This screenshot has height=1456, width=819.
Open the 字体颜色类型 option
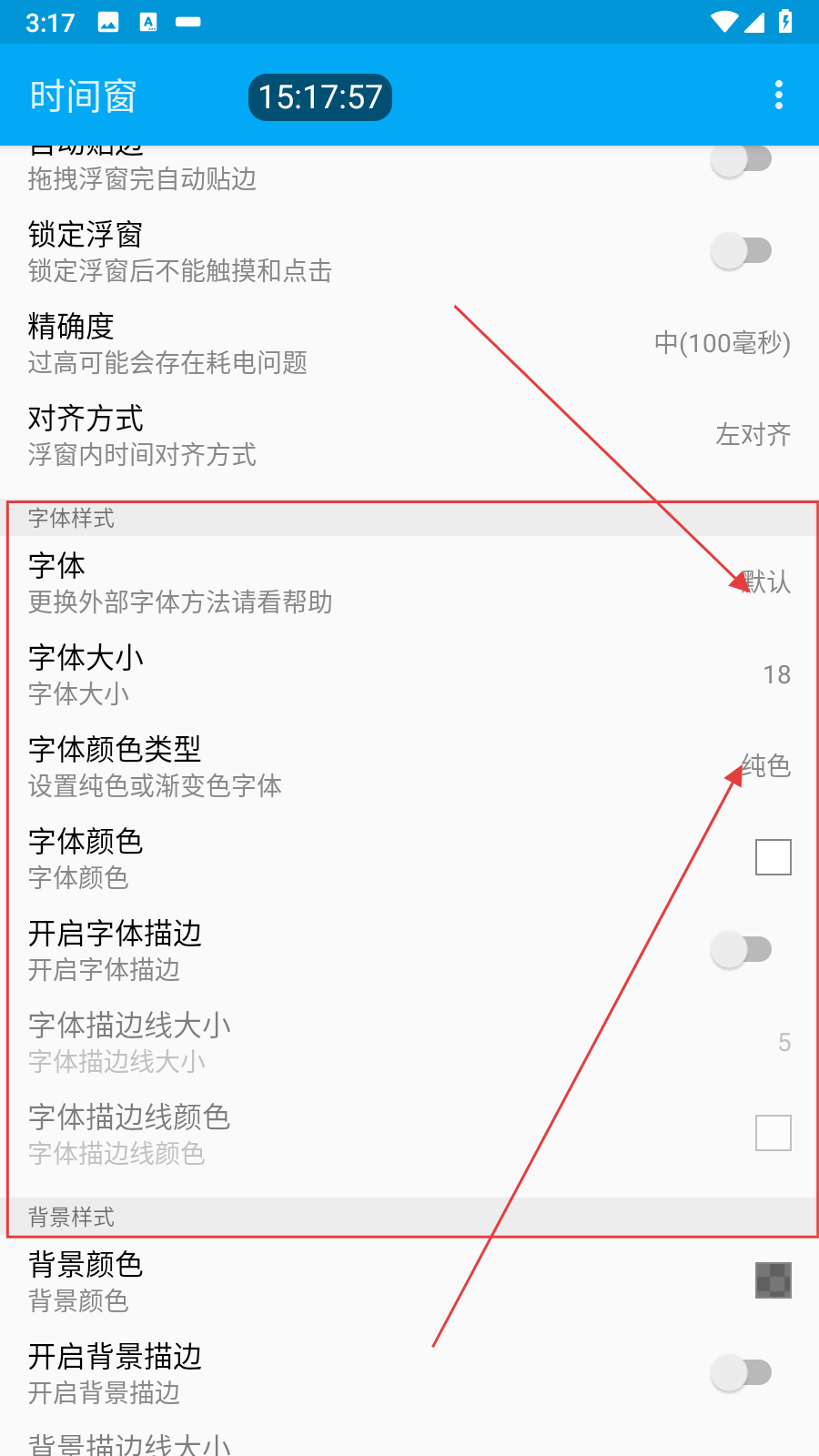click(x=409, y=766)
